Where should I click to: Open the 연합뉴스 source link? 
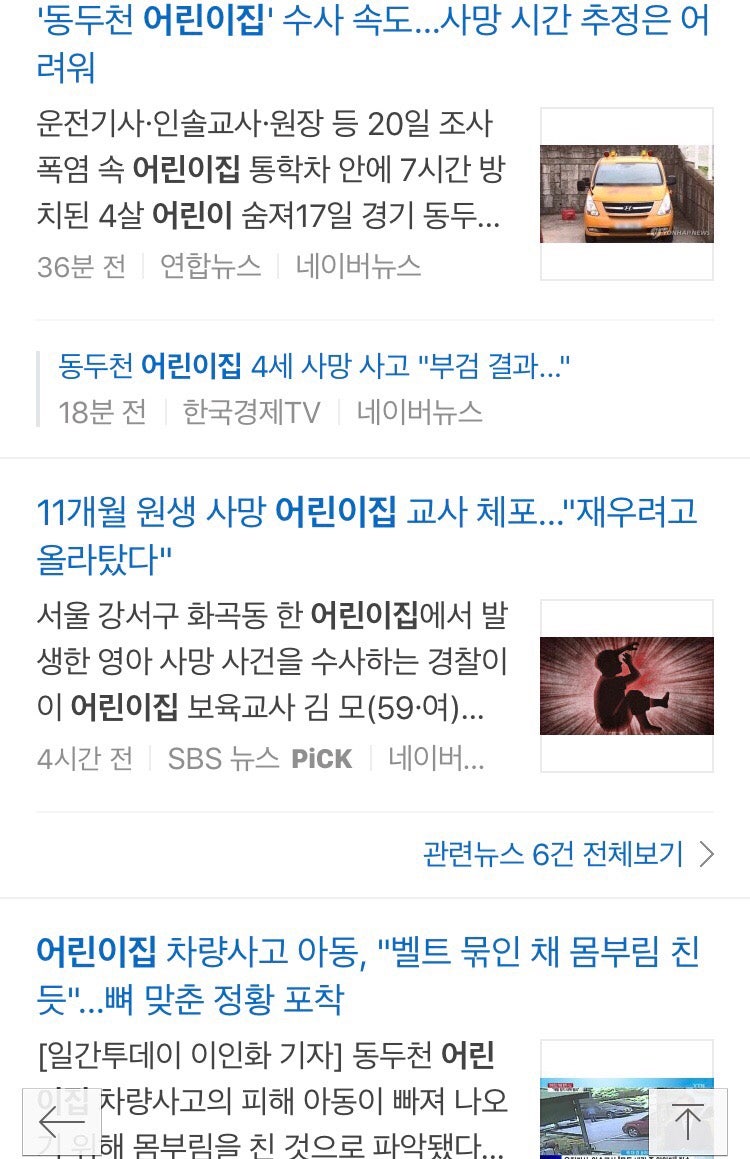pos(210,266)
